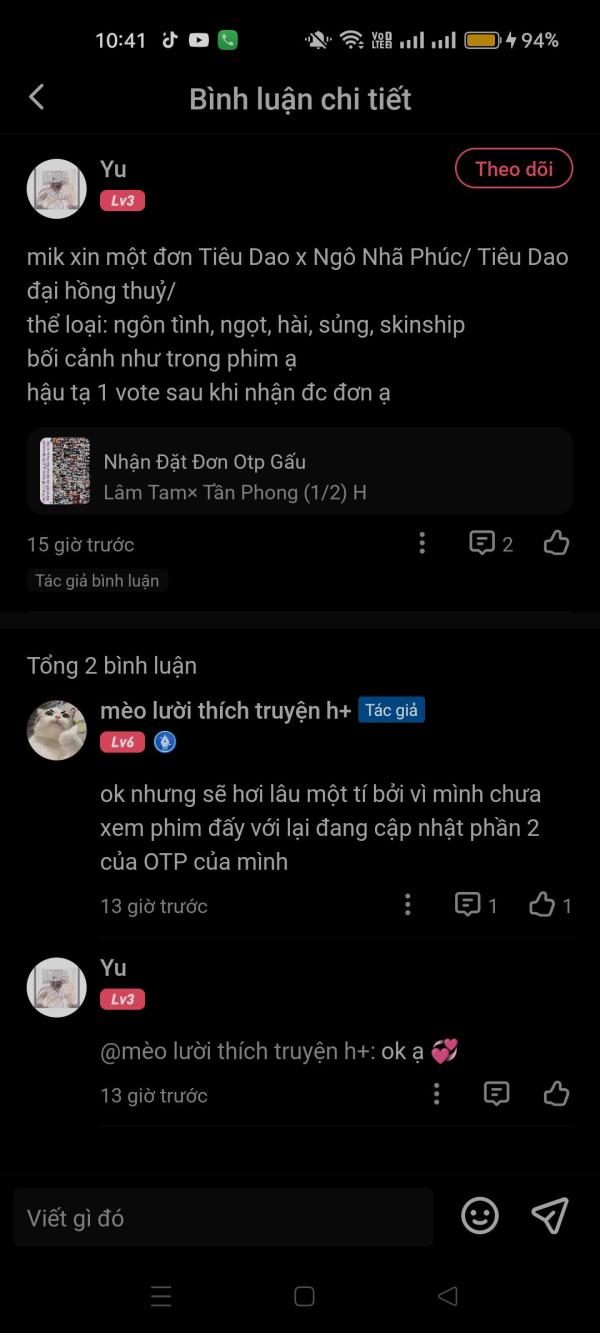Go back from Bình luận chi tiết

[37, 97]
